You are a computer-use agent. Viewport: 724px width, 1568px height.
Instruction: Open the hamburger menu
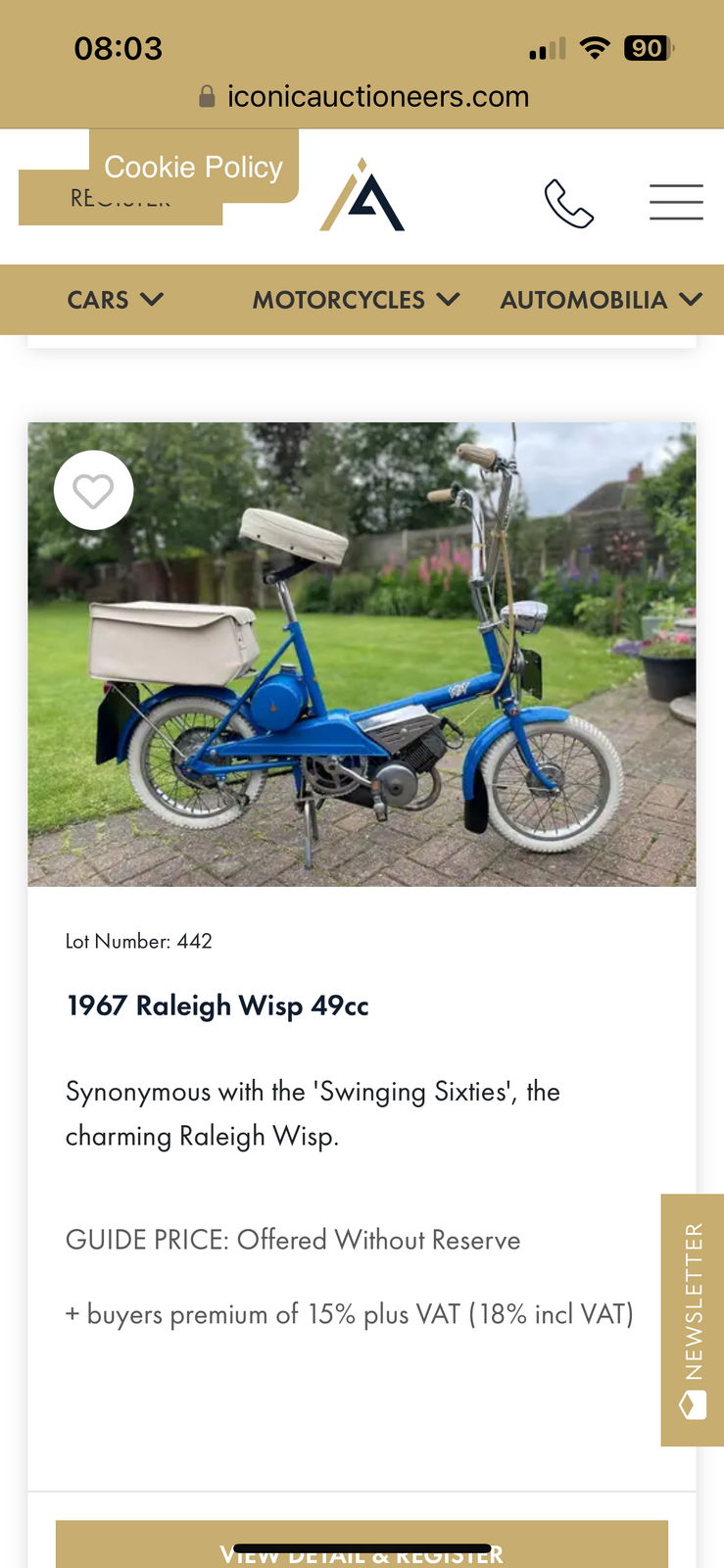coord(676,202)
